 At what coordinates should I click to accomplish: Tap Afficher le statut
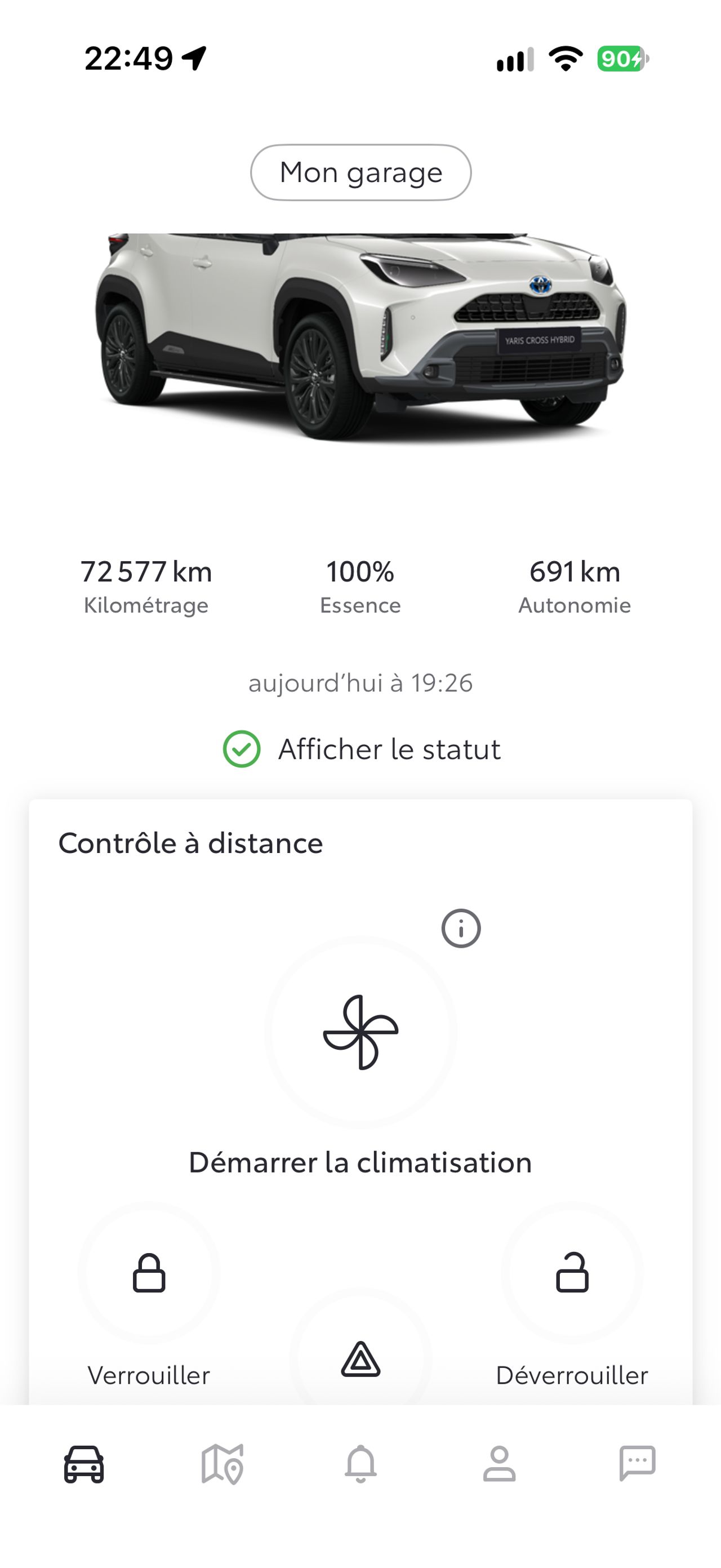(x=362, y=749)
